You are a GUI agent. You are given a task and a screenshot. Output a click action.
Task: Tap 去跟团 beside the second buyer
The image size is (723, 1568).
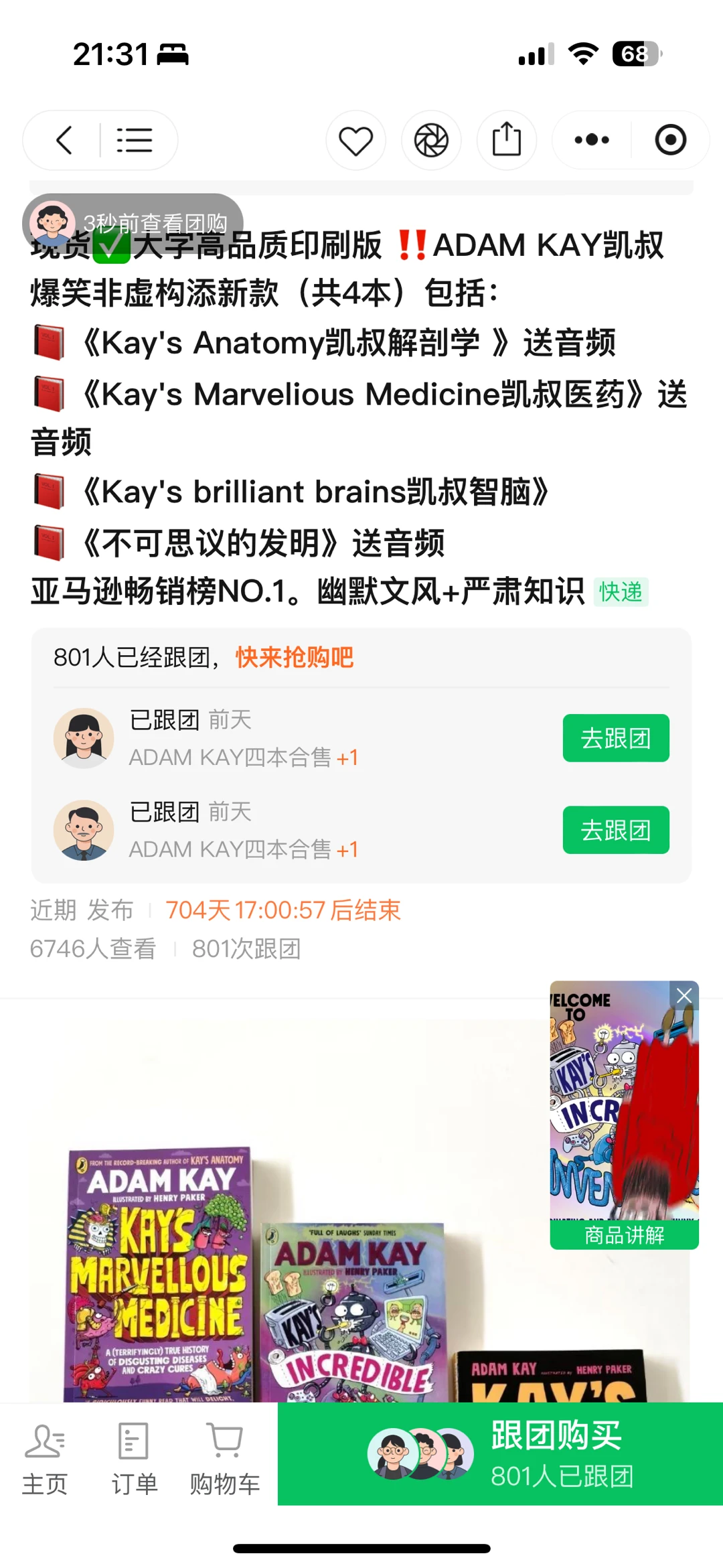[615, 830]
